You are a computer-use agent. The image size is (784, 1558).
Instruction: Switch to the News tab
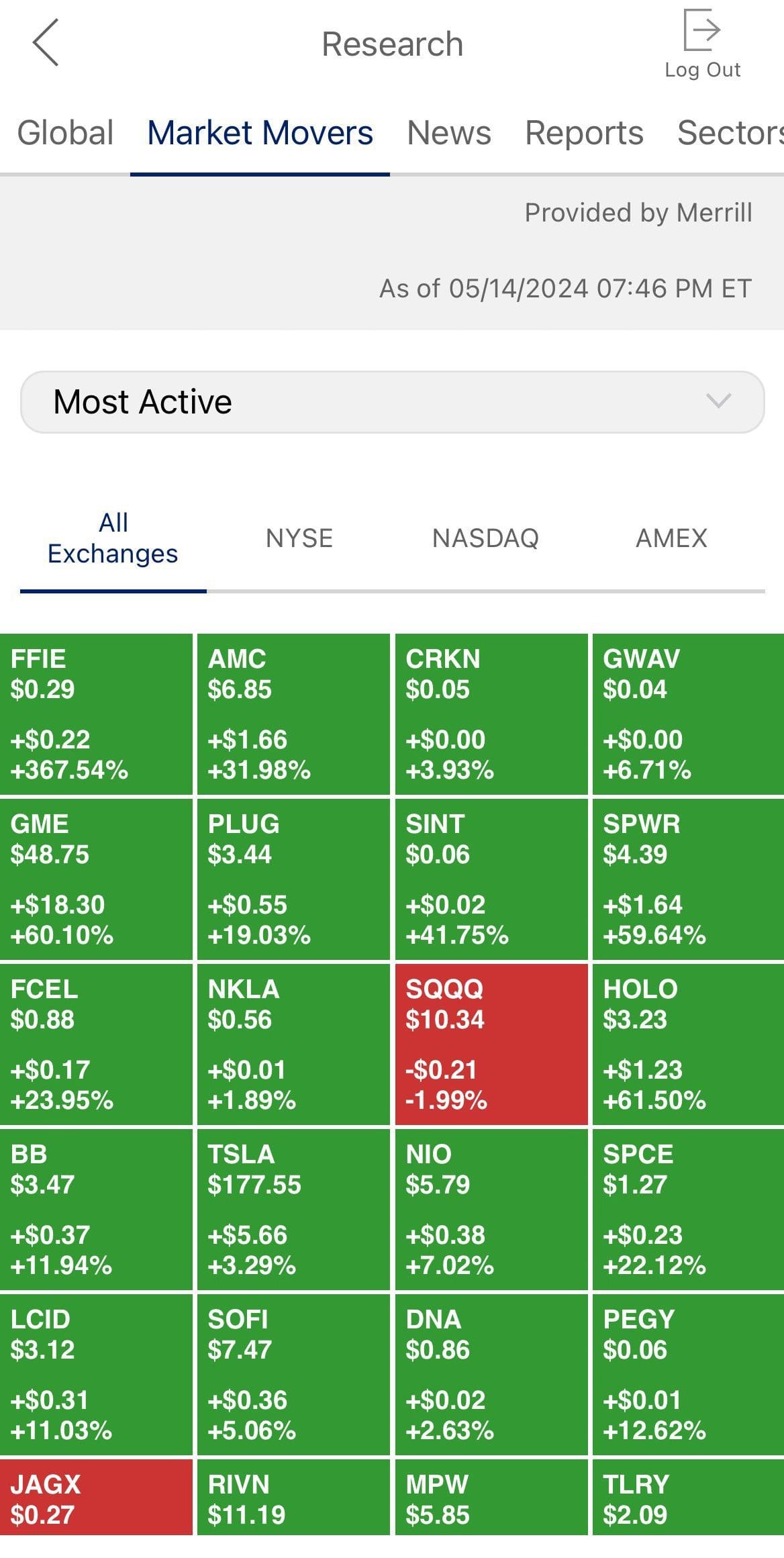(x=448, y=132)
